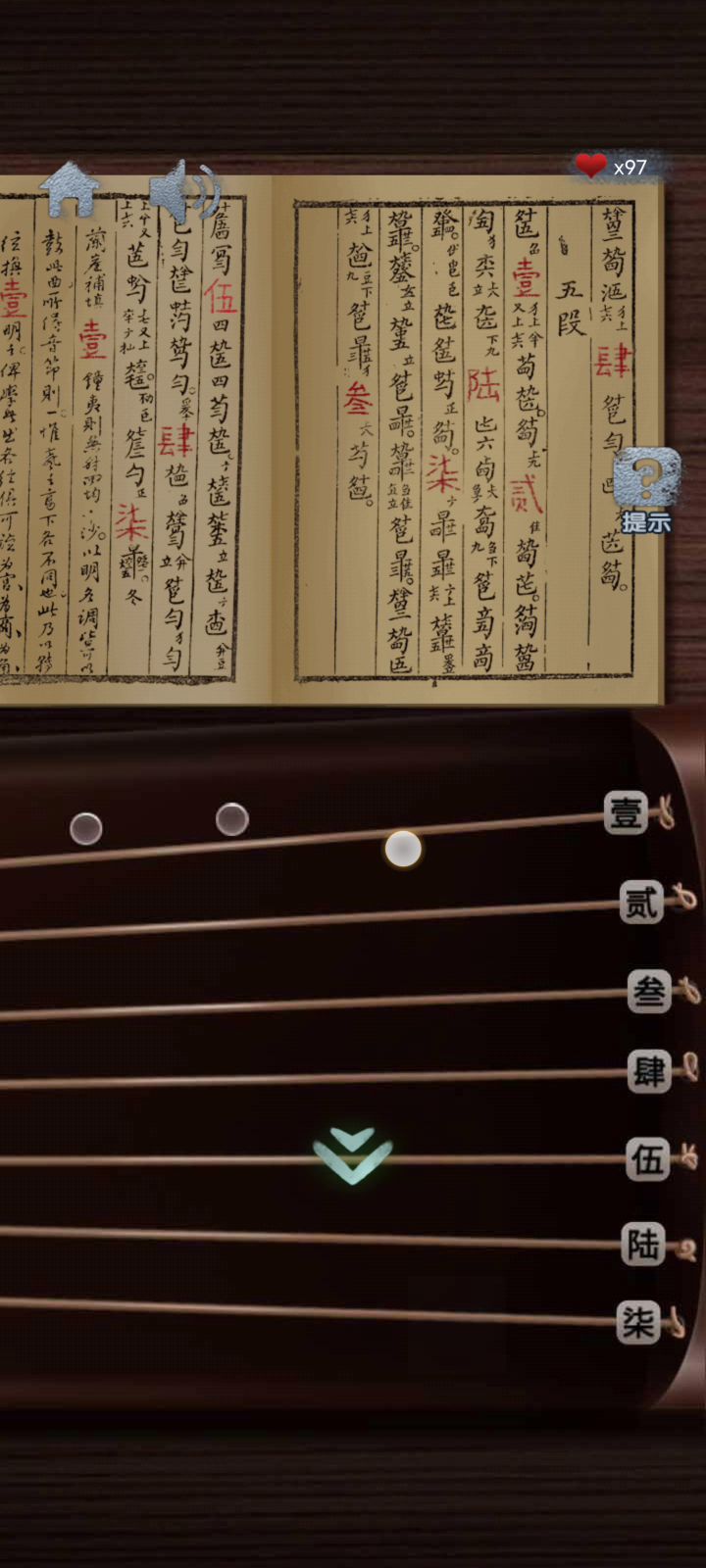The height and width of the screenshot is (1568, 706).
Task: Open the 提示 hint button
Action: coord(647,491)
